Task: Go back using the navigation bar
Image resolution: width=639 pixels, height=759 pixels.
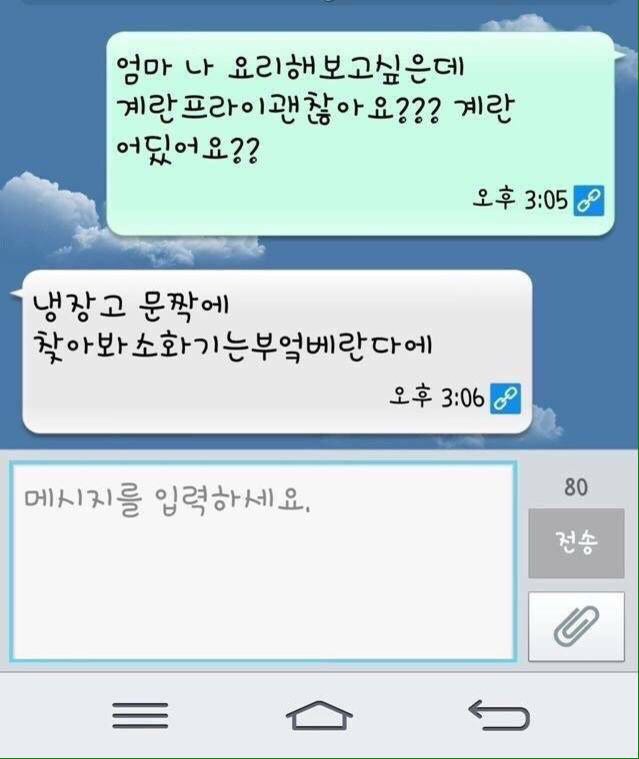Action: click(x=498, y=714)
